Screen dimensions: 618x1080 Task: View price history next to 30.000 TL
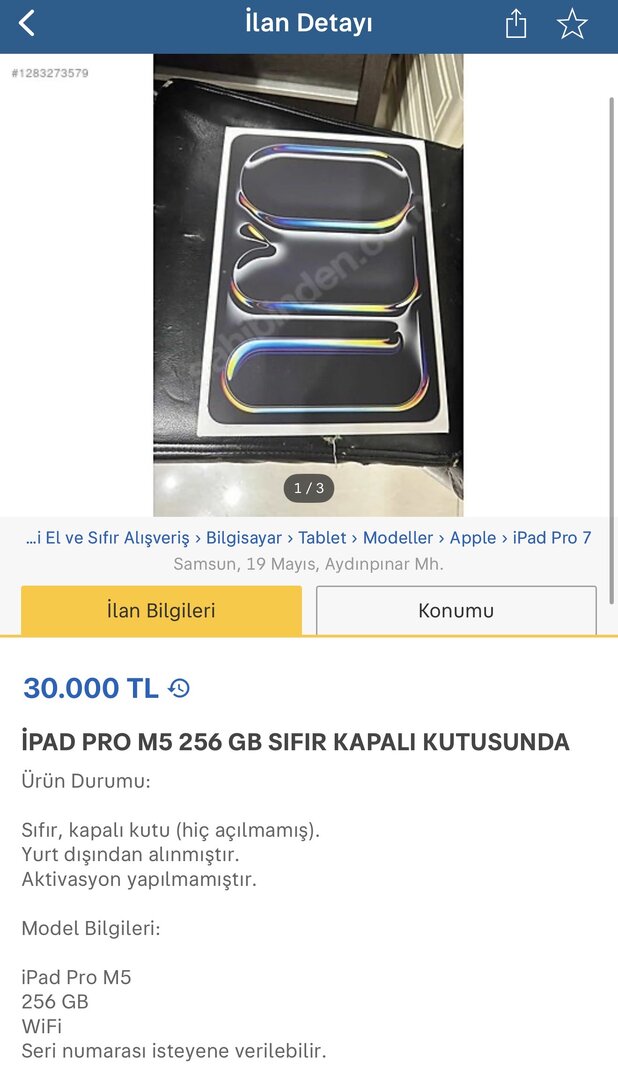pos(179,688)
